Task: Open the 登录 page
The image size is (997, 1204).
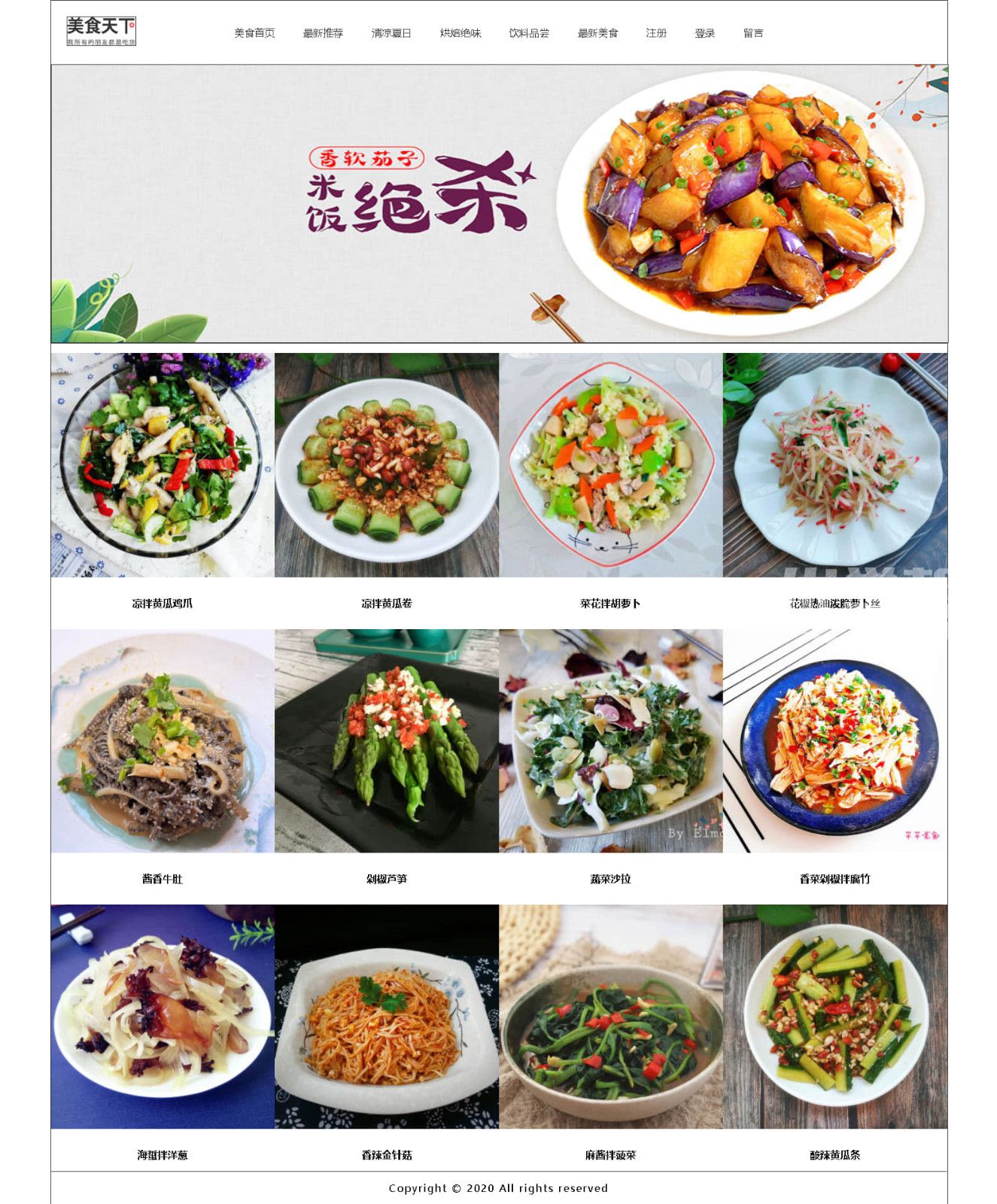Action: [x=705, y=33]
